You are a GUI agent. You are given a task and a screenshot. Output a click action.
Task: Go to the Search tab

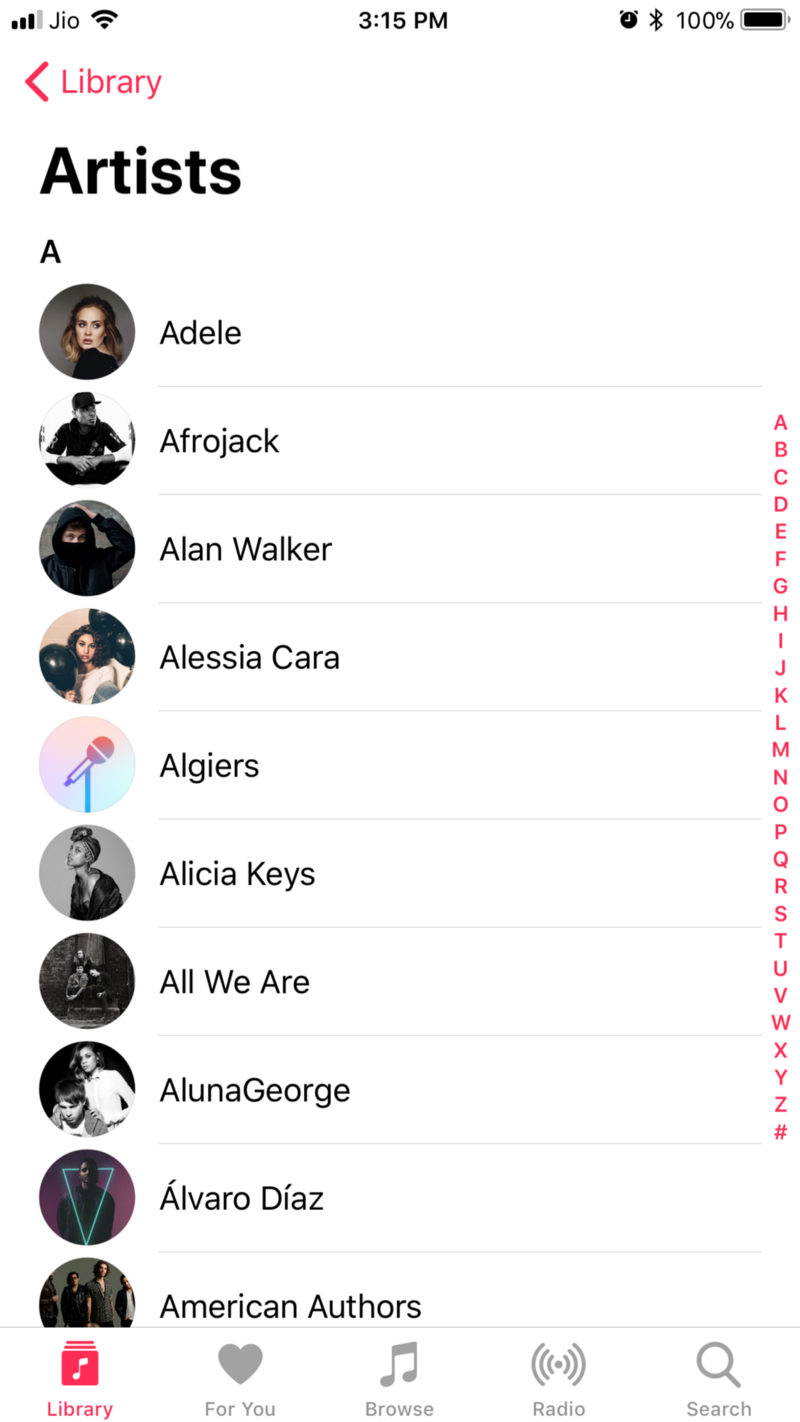pyautogui.click(x=718, y=1380)
